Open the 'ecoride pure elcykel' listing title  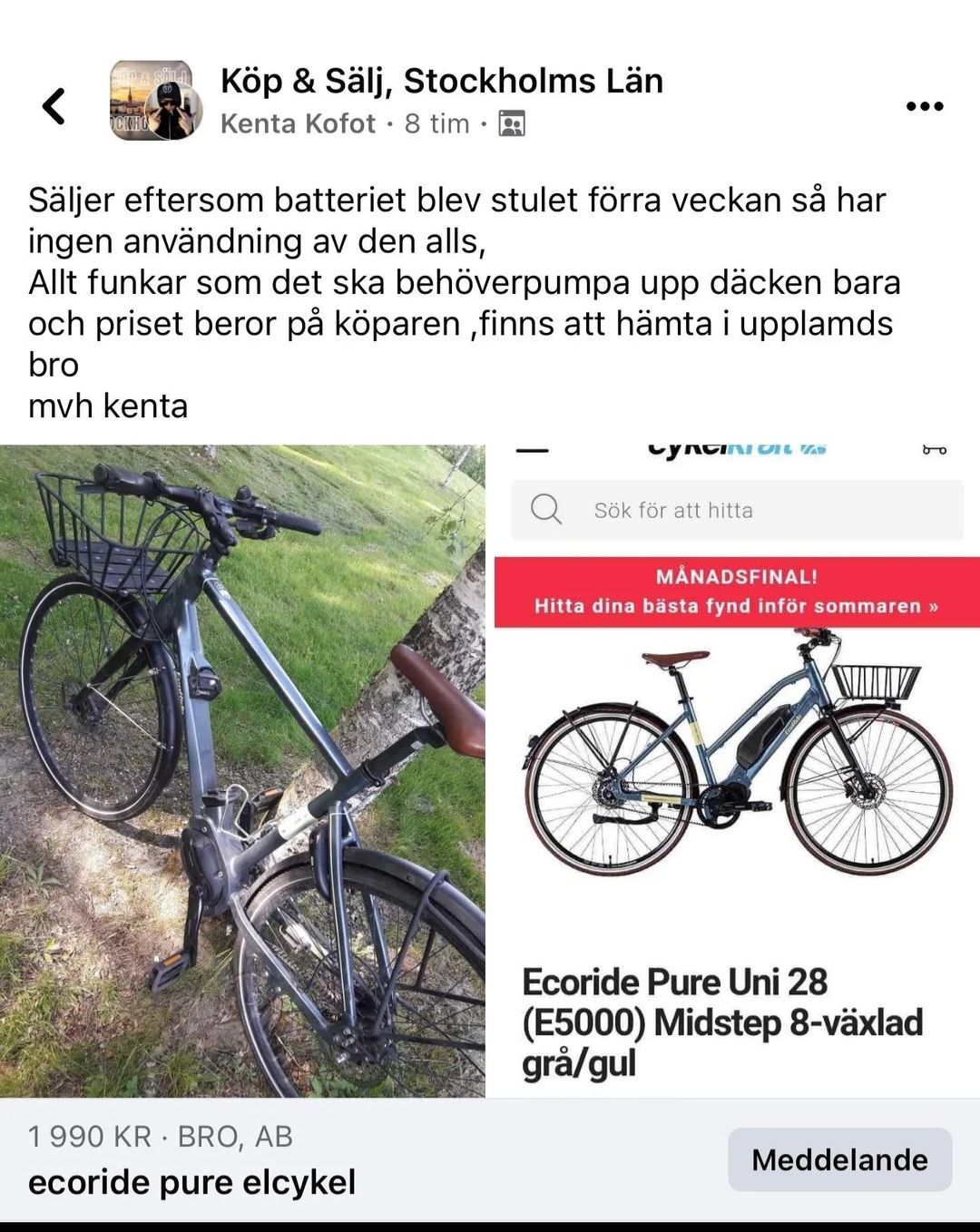(x=194, y=1182)
